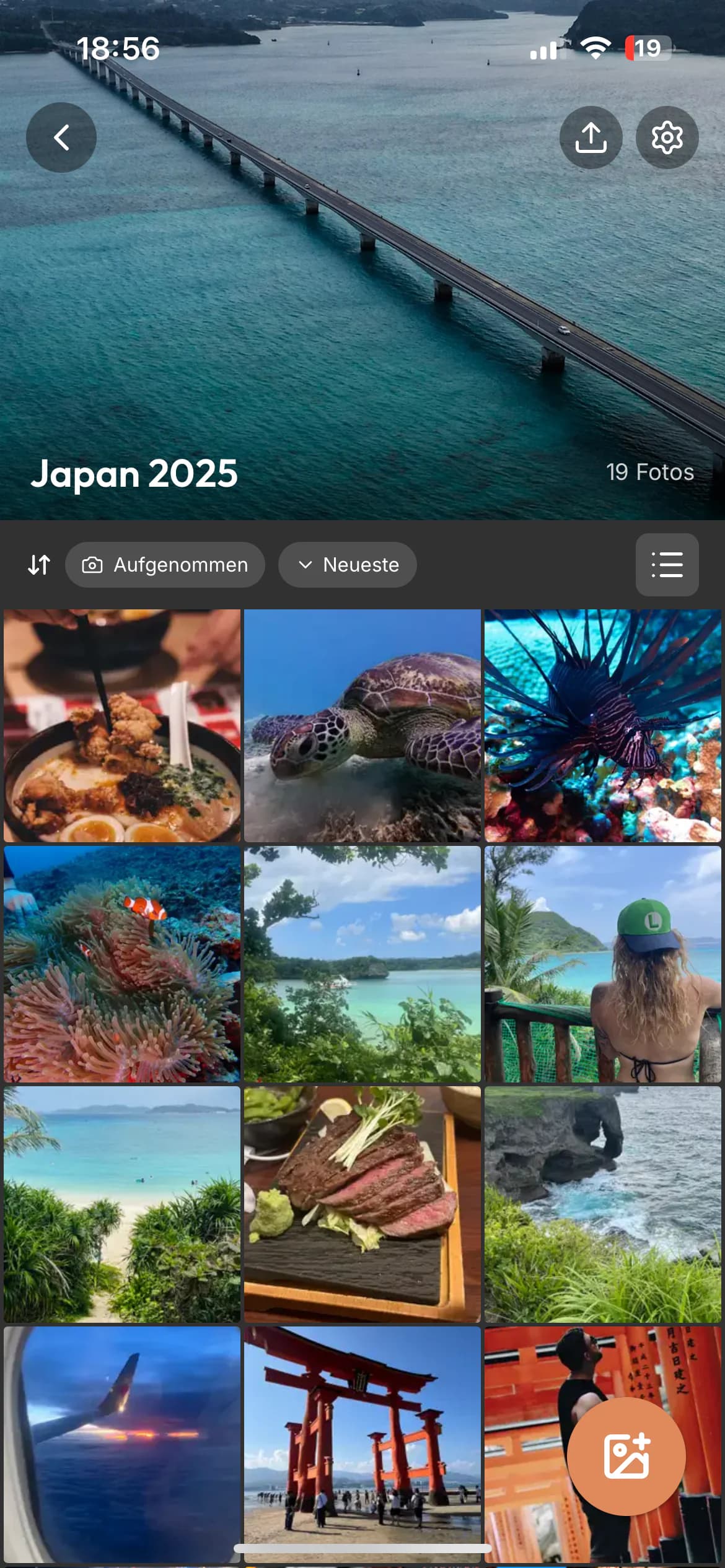
Task: Collapse the sorting options via the chevron
Action: pos(305,564)
